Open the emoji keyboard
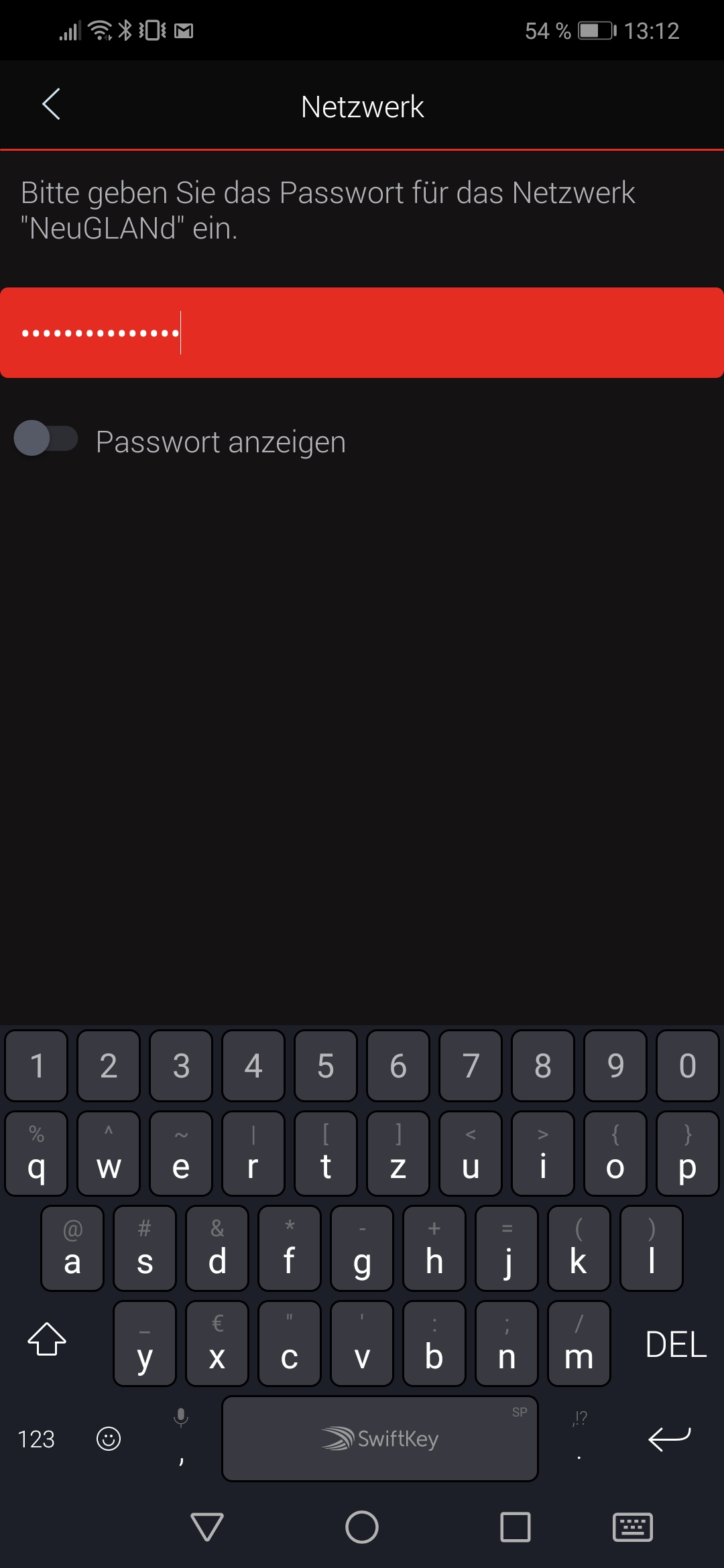This screenshot has width=724, height=1568. coord(109,1439)
